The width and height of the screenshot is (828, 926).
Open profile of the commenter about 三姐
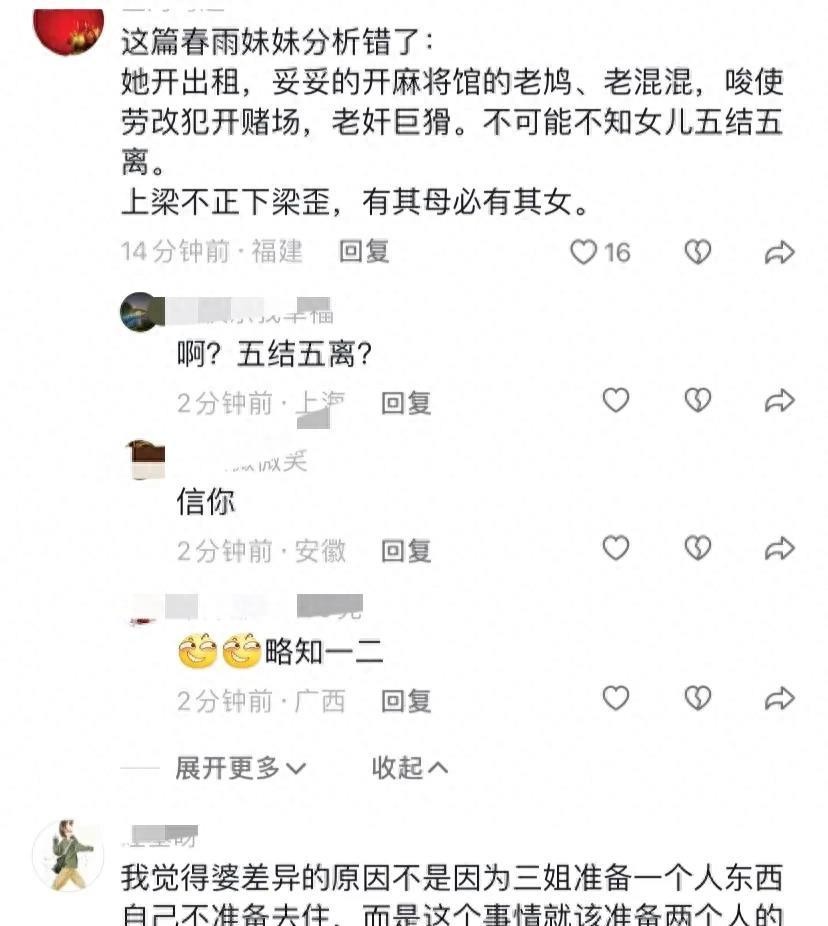pyautogui.click(x=68, y=855)
